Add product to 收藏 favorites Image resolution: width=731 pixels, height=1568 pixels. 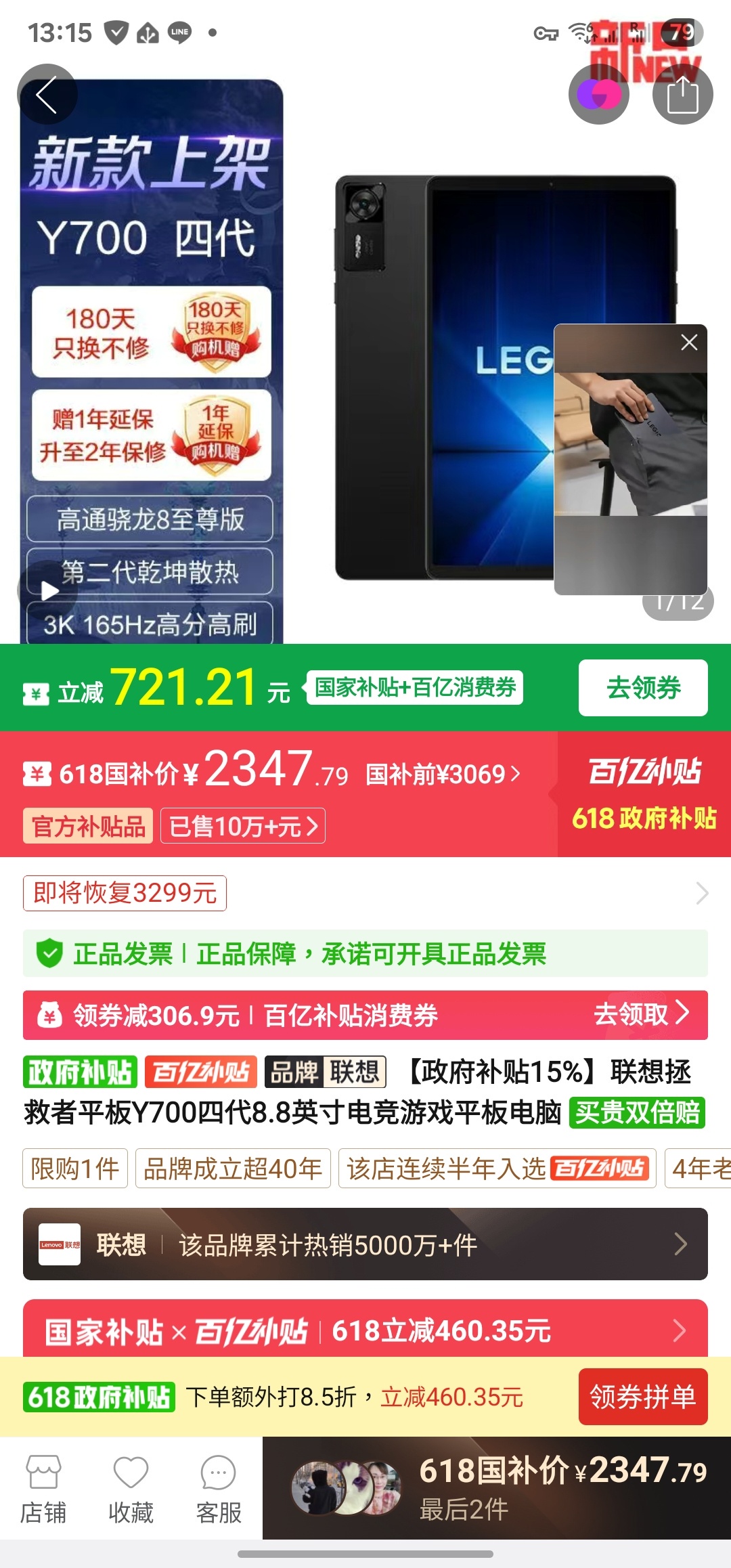click(x=131, y=1488)
